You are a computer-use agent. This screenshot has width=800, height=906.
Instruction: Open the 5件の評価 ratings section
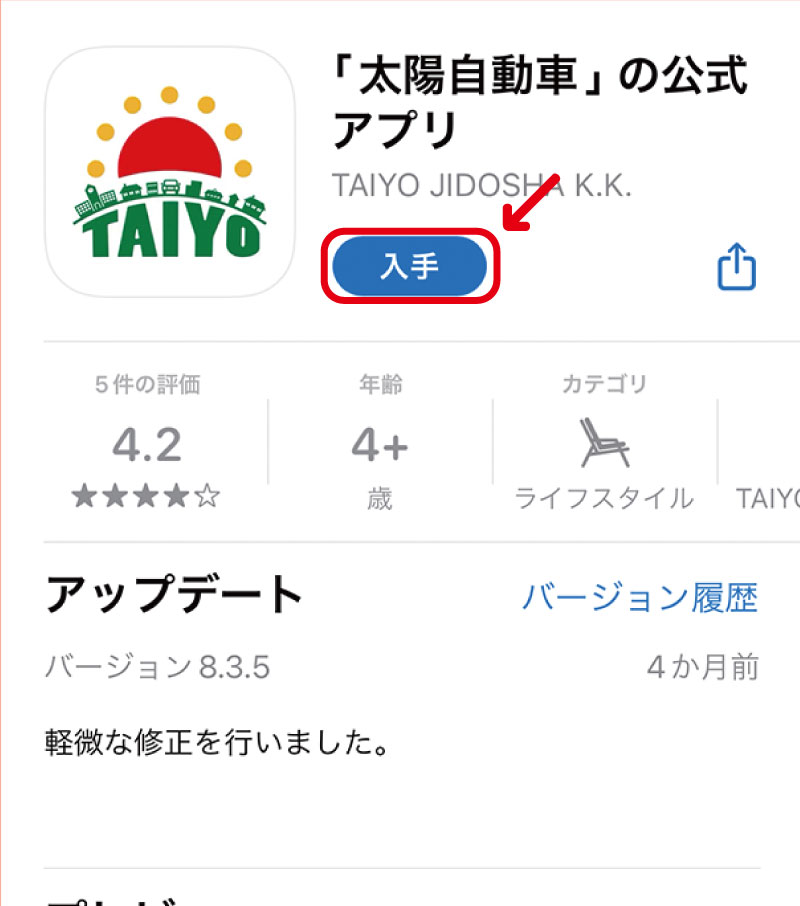click(148, 443)
